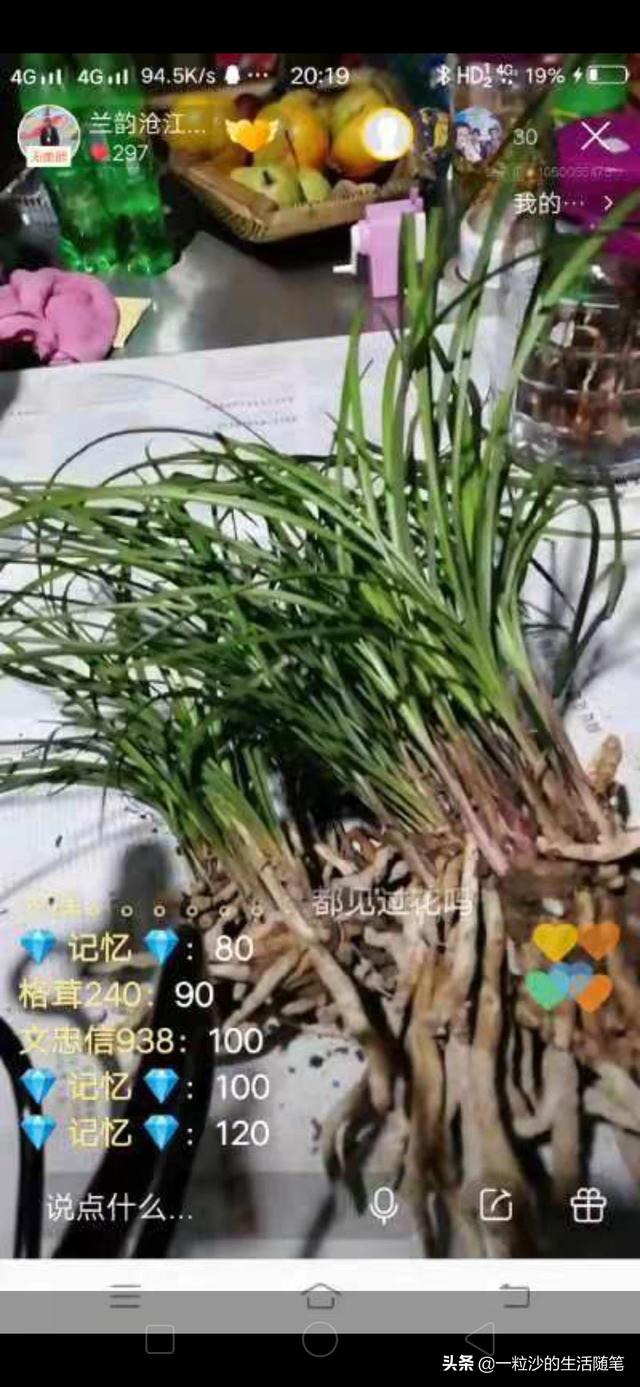This screenshot has height=1387, width=640.
Task: Open the gift box panel
Action: (588, 1206)
